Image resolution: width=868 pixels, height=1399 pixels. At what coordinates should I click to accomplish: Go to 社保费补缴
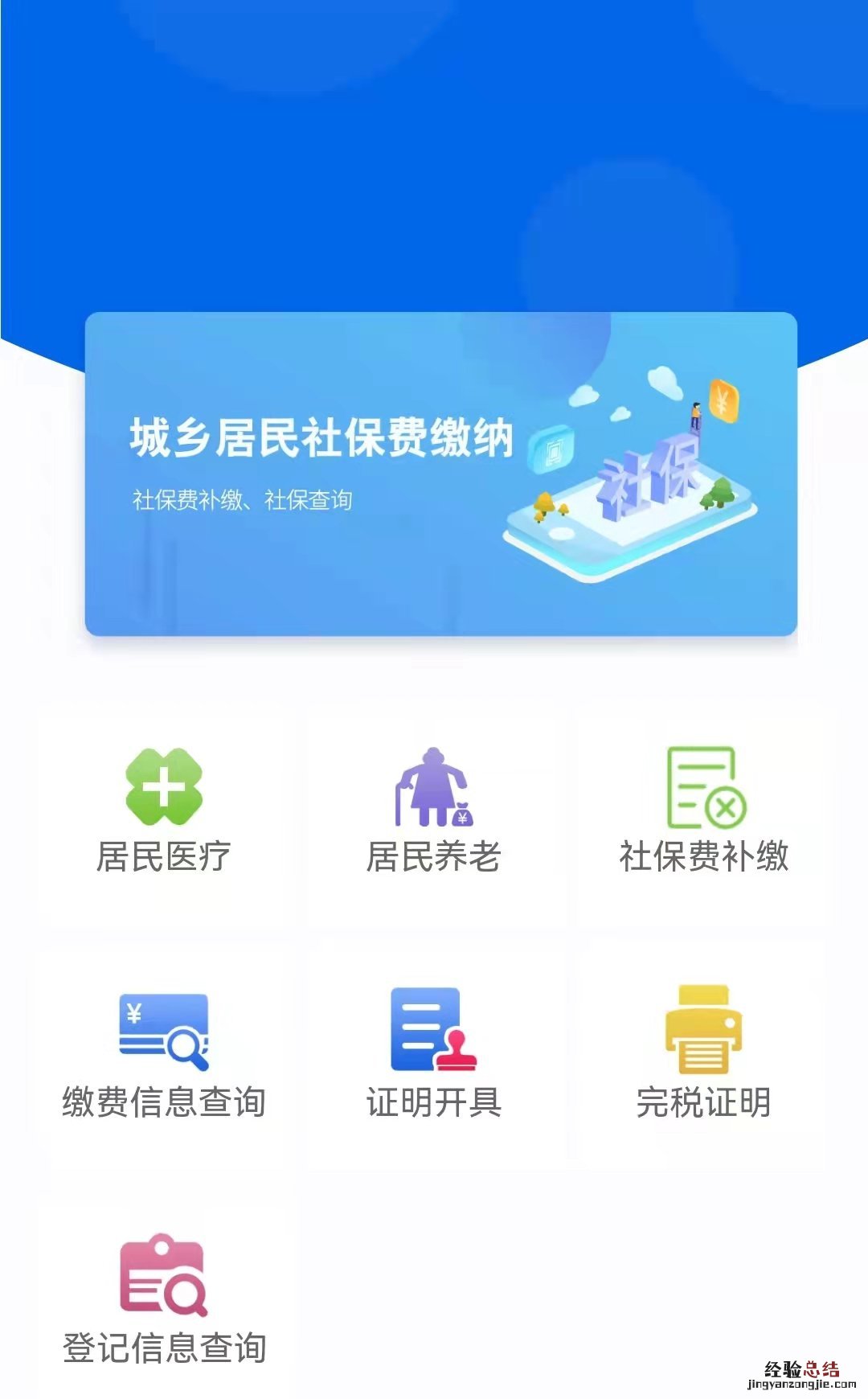[x=704, y=812]
